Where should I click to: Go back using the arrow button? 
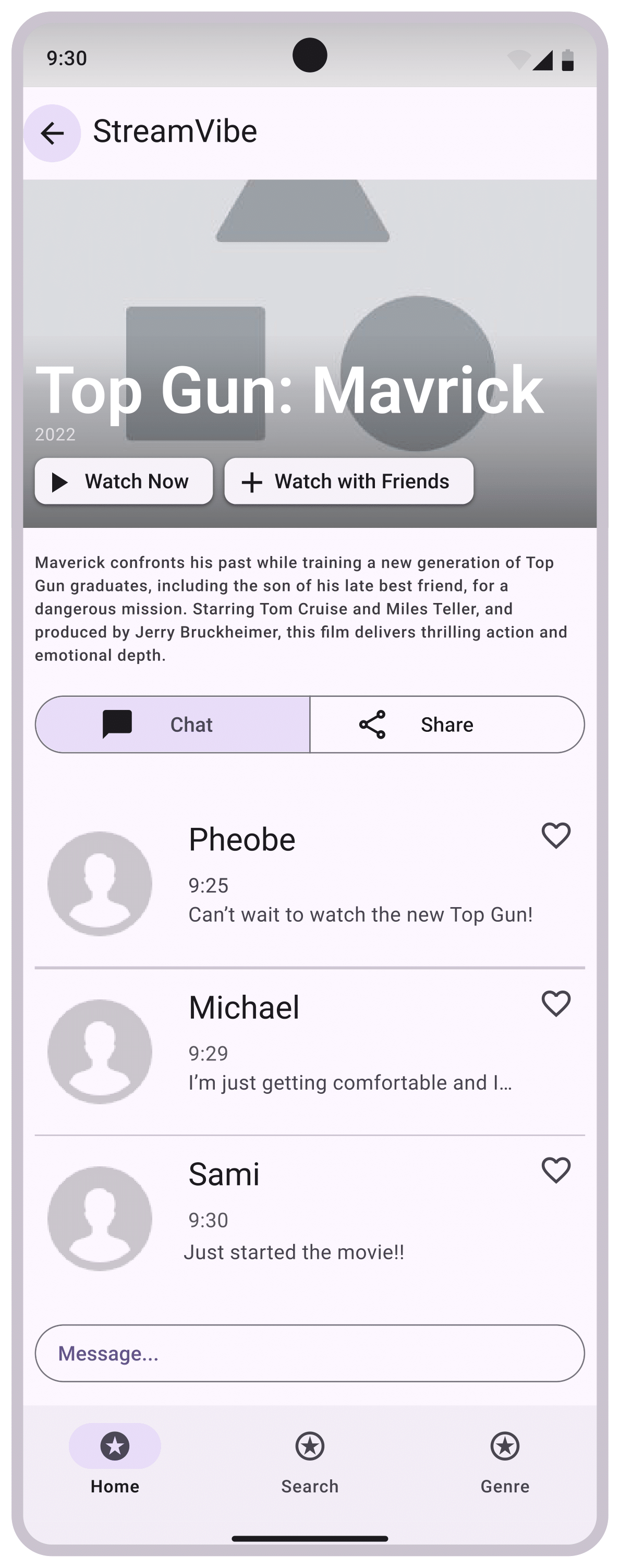52,134
